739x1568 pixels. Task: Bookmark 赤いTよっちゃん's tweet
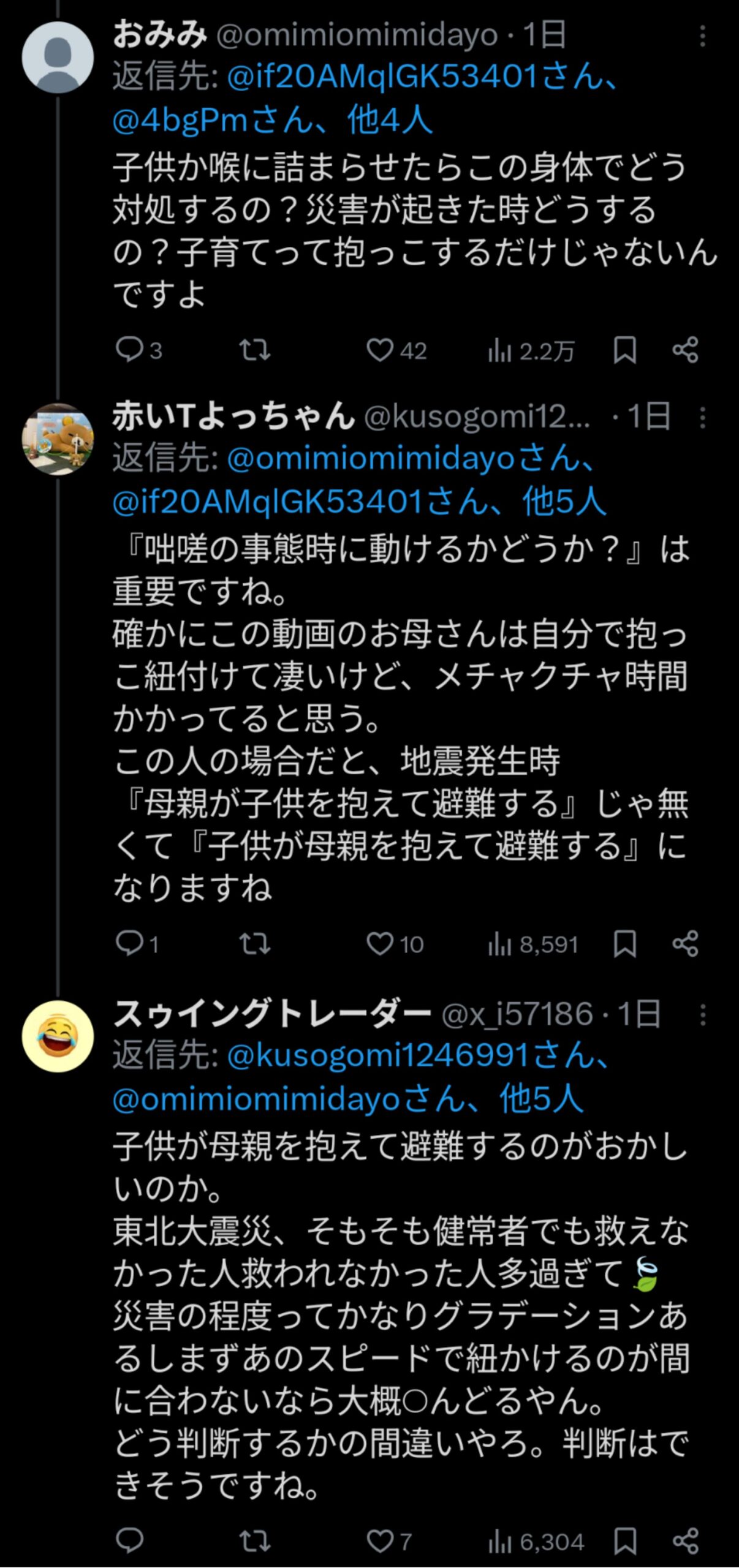[x=624, y=944]
